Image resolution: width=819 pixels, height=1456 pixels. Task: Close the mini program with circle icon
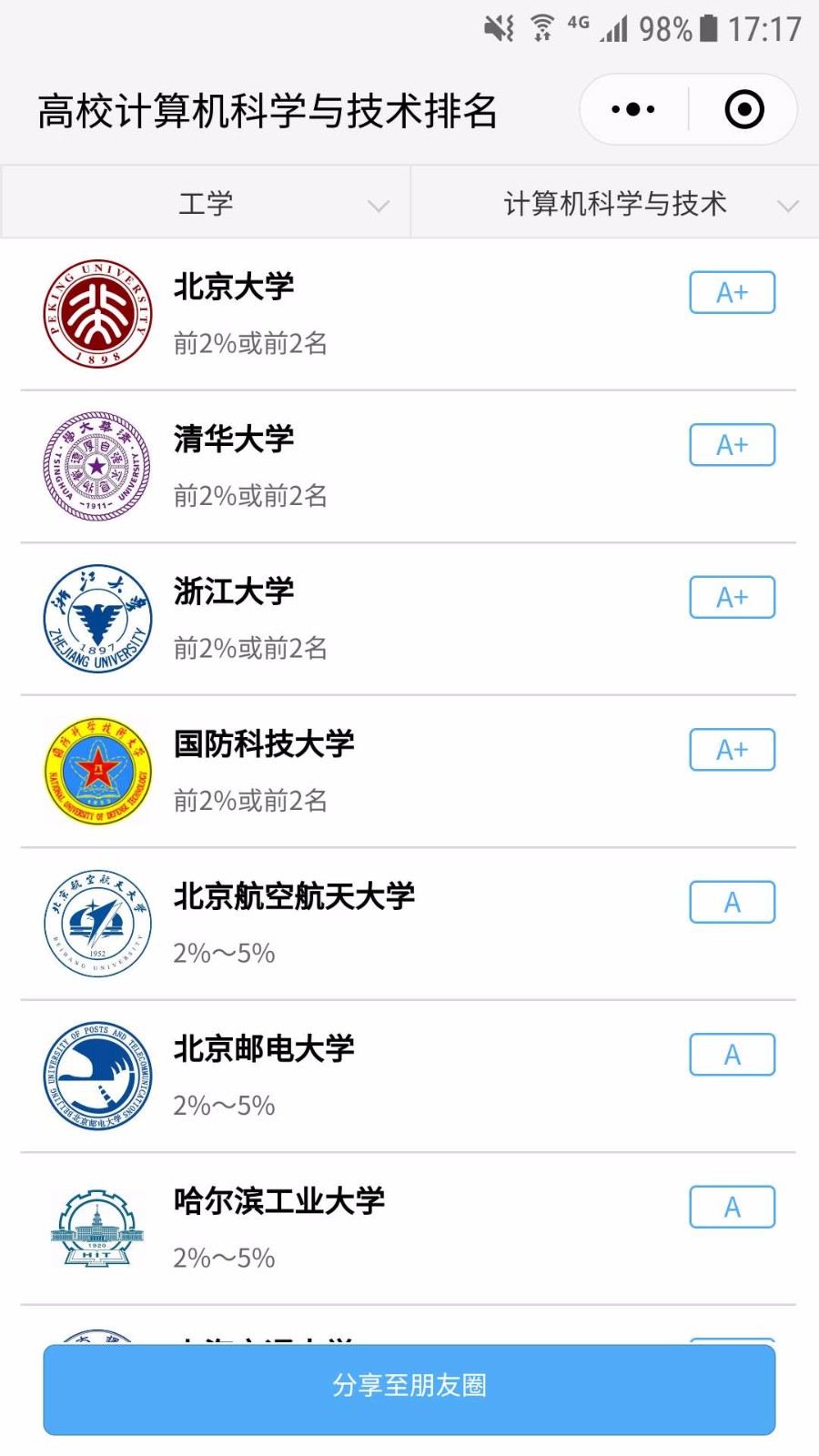pyautogui.click(x=743, y=110)
